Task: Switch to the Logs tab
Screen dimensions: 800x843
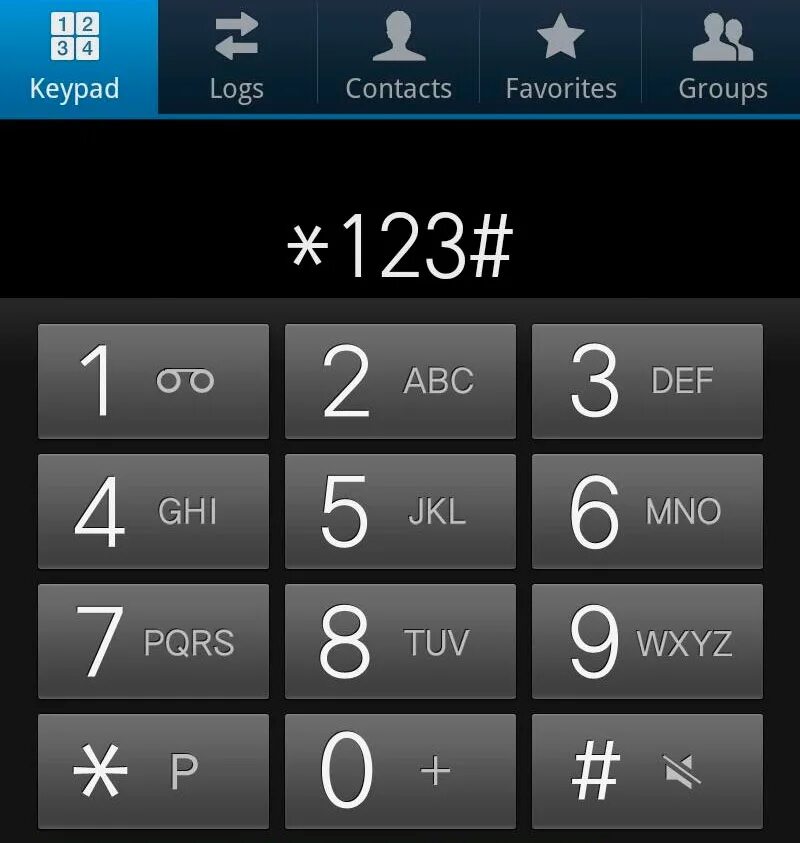Action: pos(237,57)
